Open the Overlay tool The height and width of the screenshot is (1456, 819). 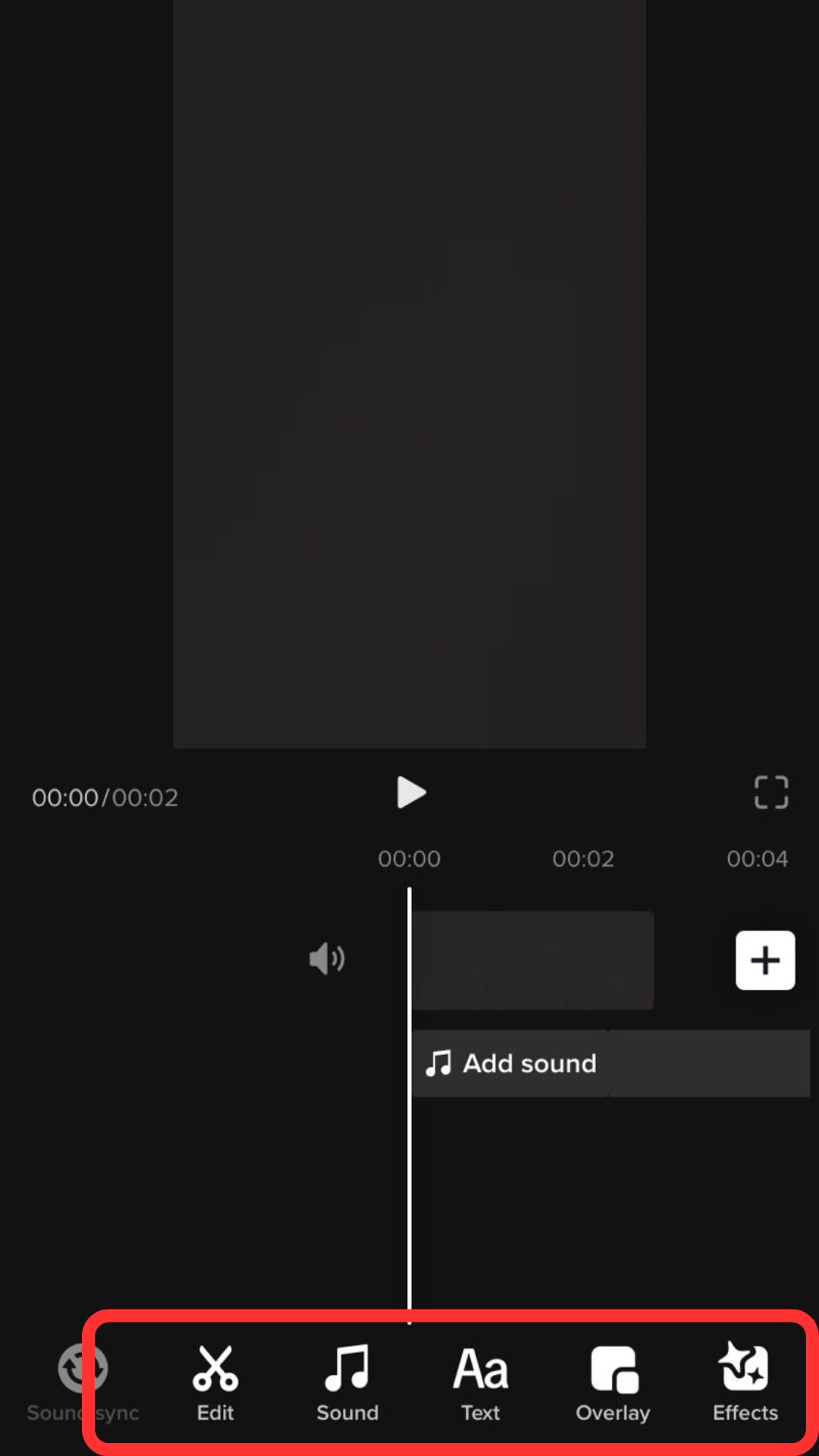click(613, 1382)
